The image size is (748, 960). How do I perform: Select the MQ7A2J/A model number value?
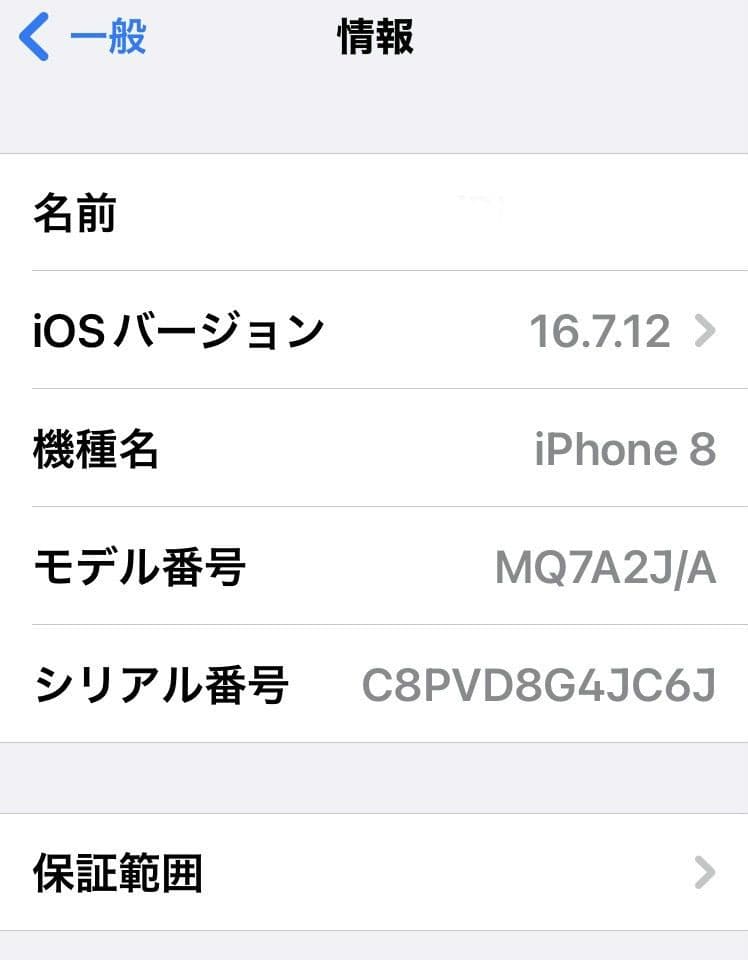tap(605, 567)
